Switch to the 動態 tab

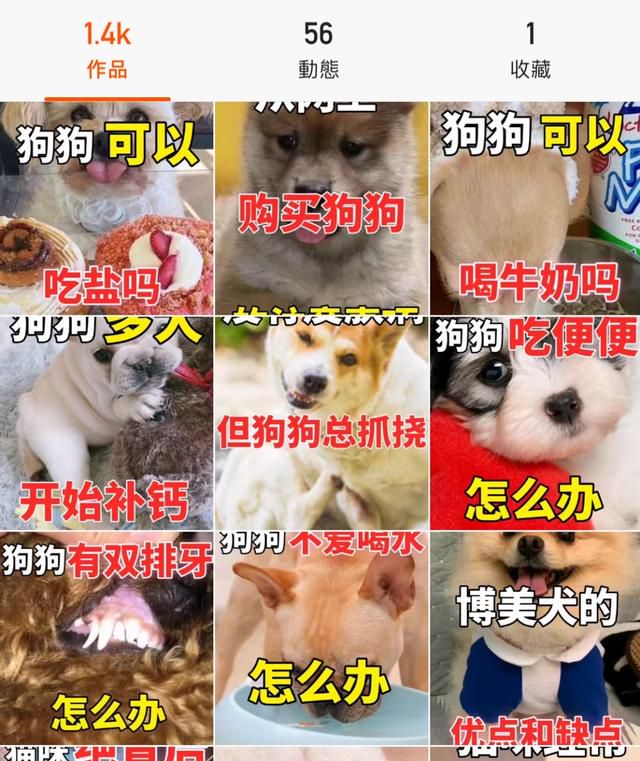pyautogui.click(x=318, y=50)
